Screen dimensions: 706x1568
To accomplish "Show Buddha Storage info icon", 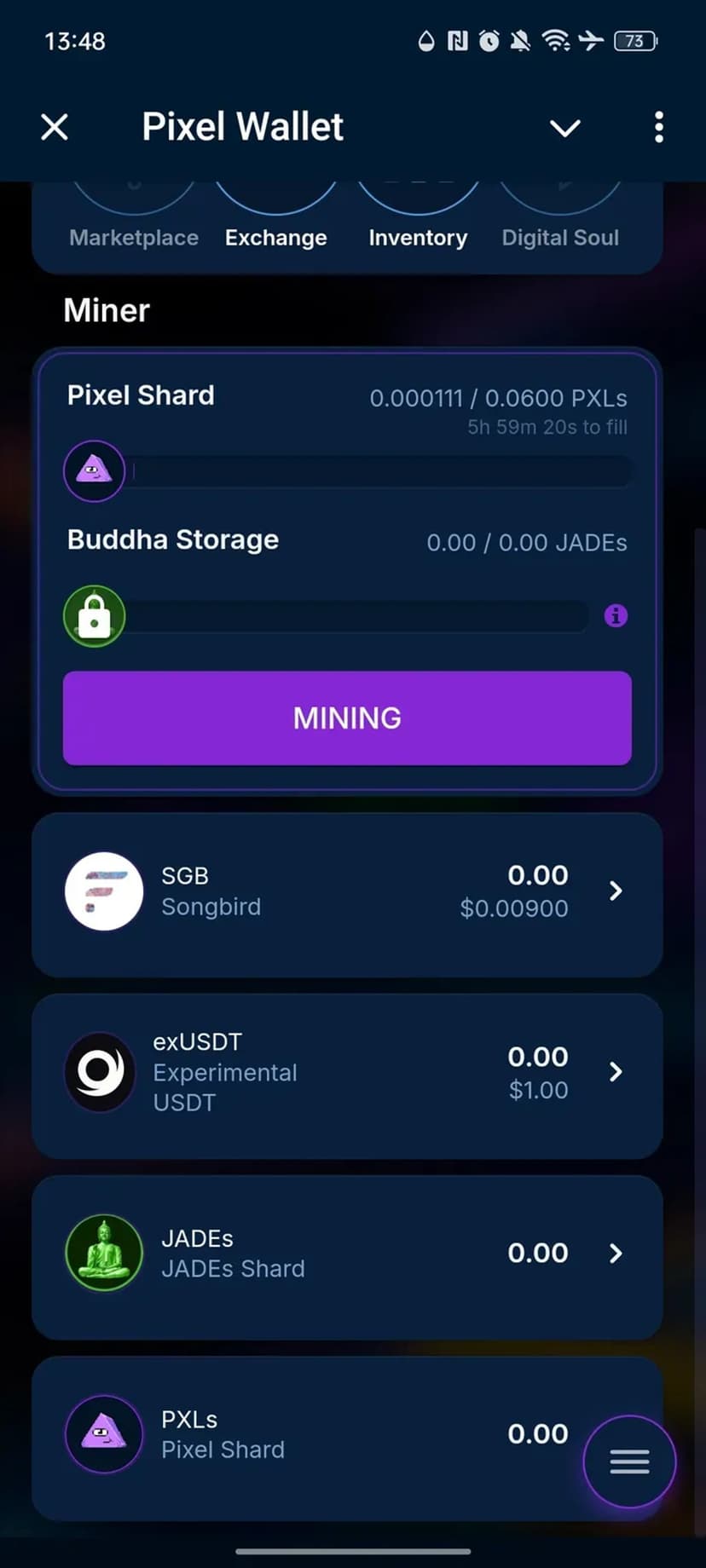I will (x=616, y=615).
